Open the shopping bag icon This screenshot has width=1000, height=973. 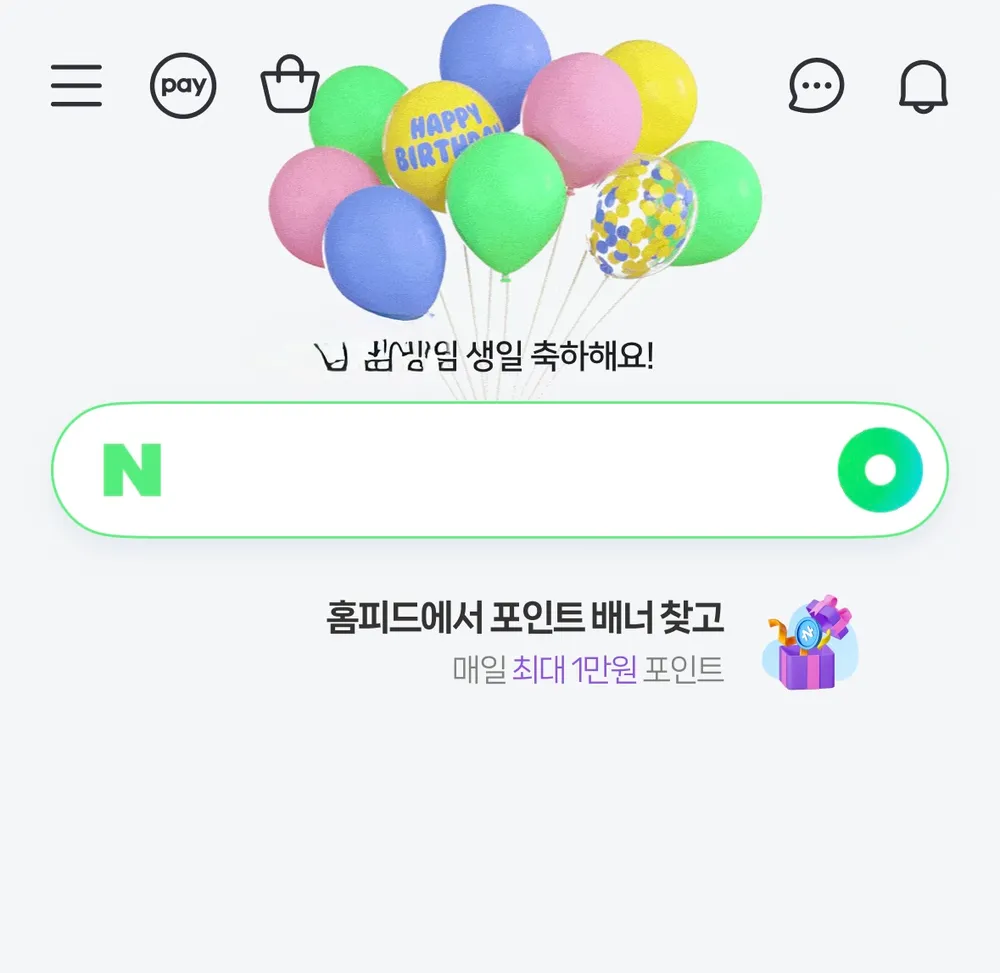tap(290, 86)
